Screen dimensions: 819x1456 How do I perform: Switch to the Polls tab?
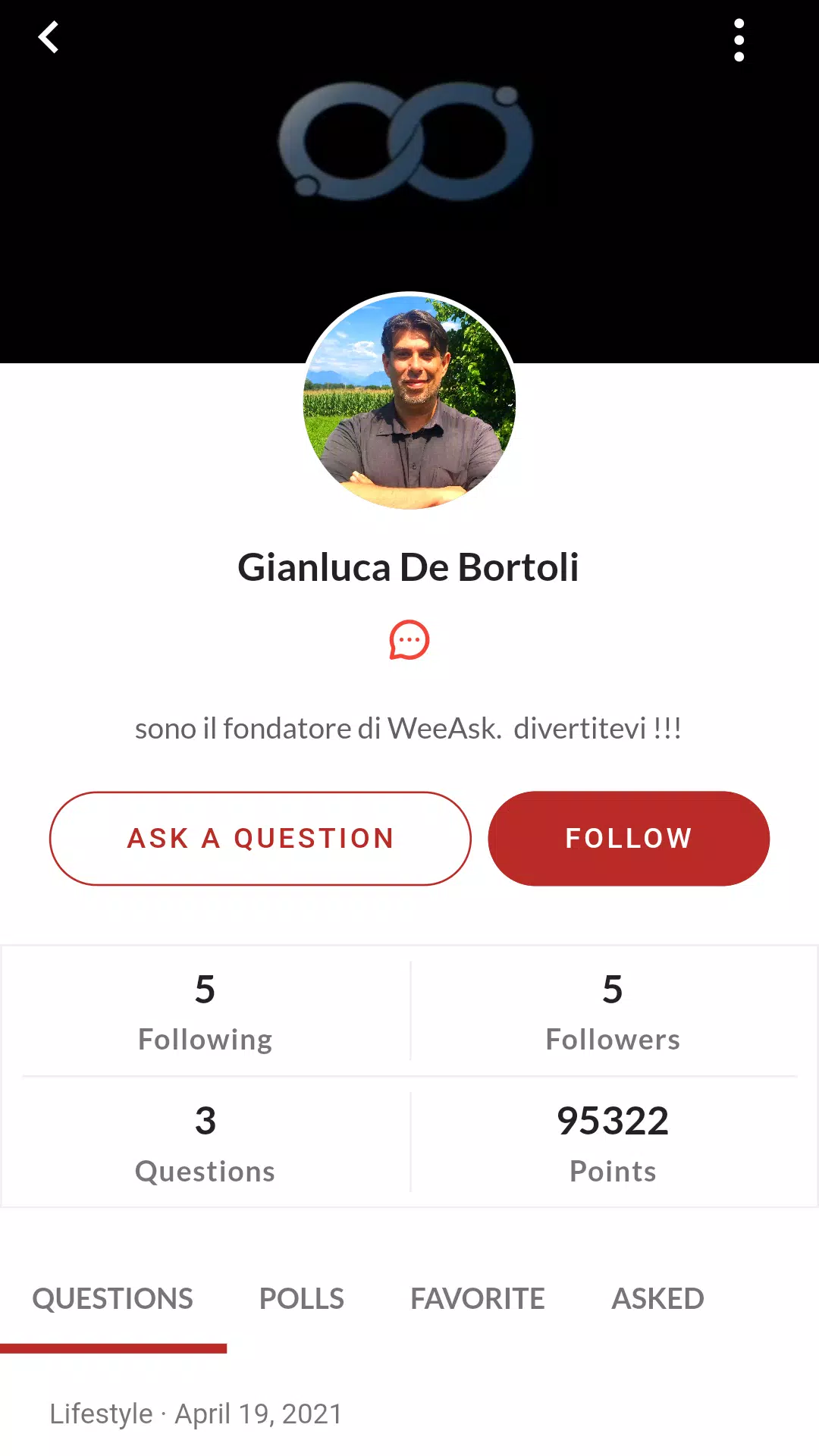pyautogui.click(x=302, y=1299)
